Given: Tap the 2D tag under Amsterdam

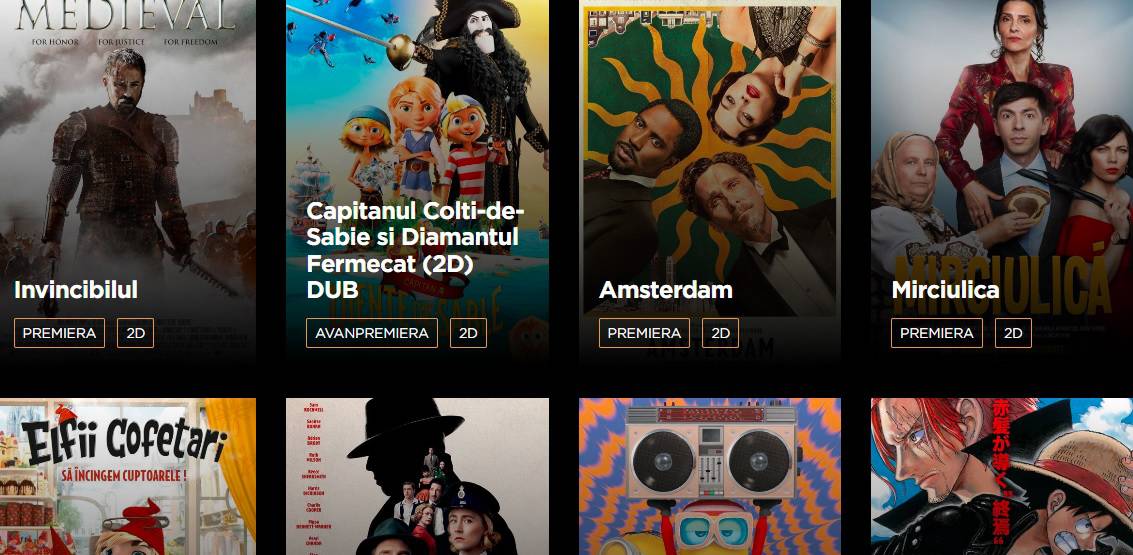Looking at the screenshot, I should coord(720,333).
